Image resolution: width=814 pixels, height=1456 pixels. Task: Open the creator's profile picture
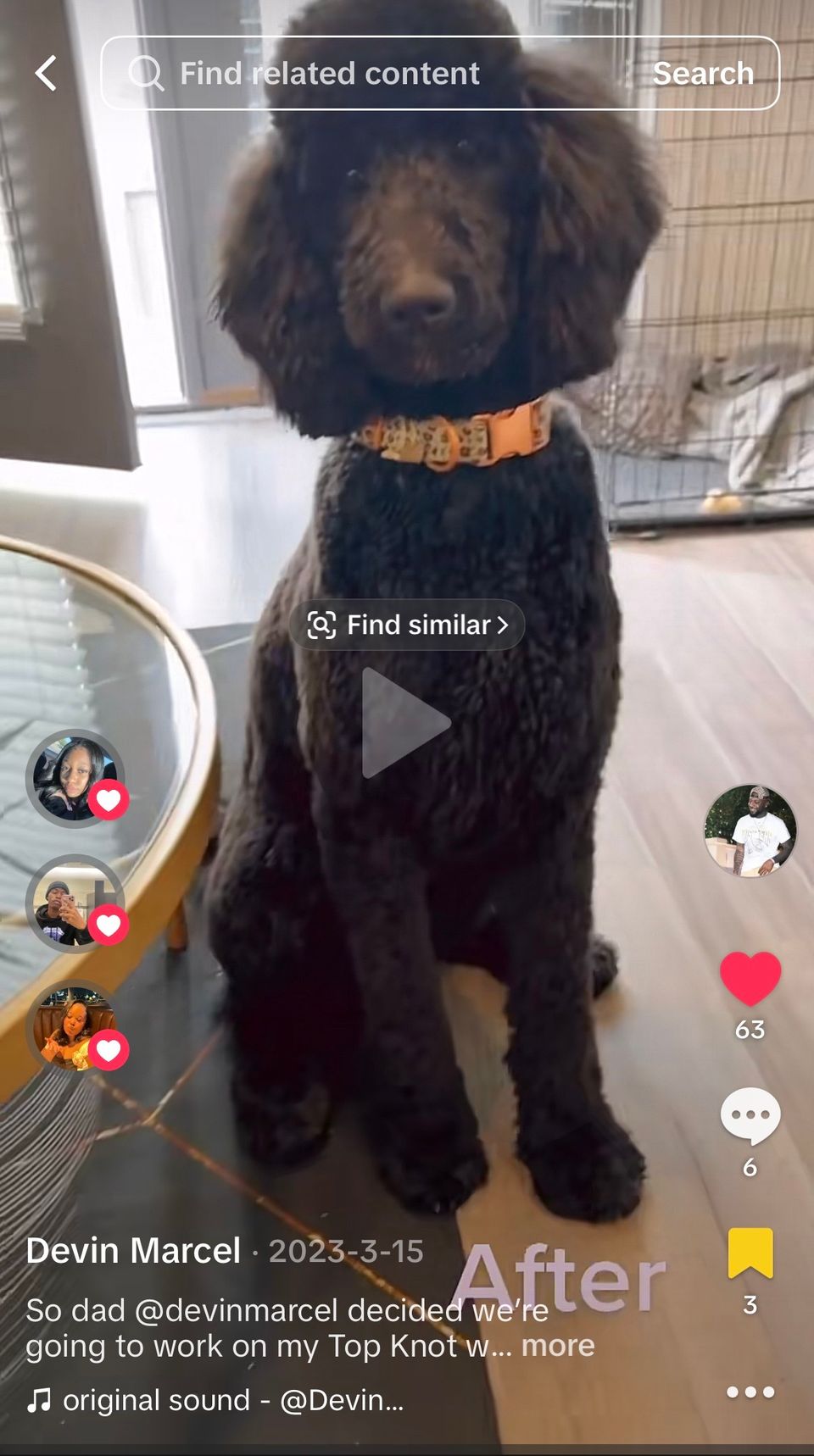tap(750, 831)
